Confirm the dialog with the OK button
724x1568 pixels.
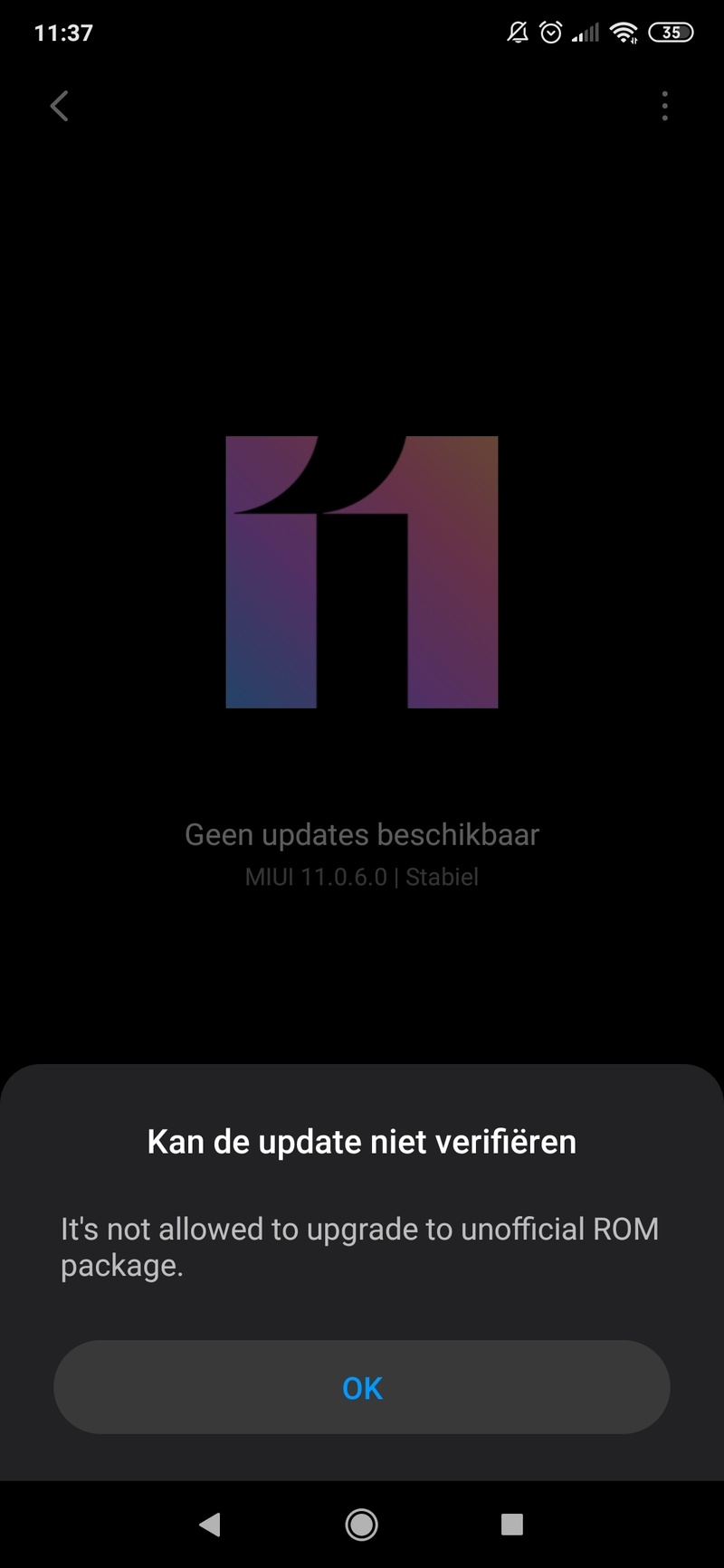(362, 1387)
